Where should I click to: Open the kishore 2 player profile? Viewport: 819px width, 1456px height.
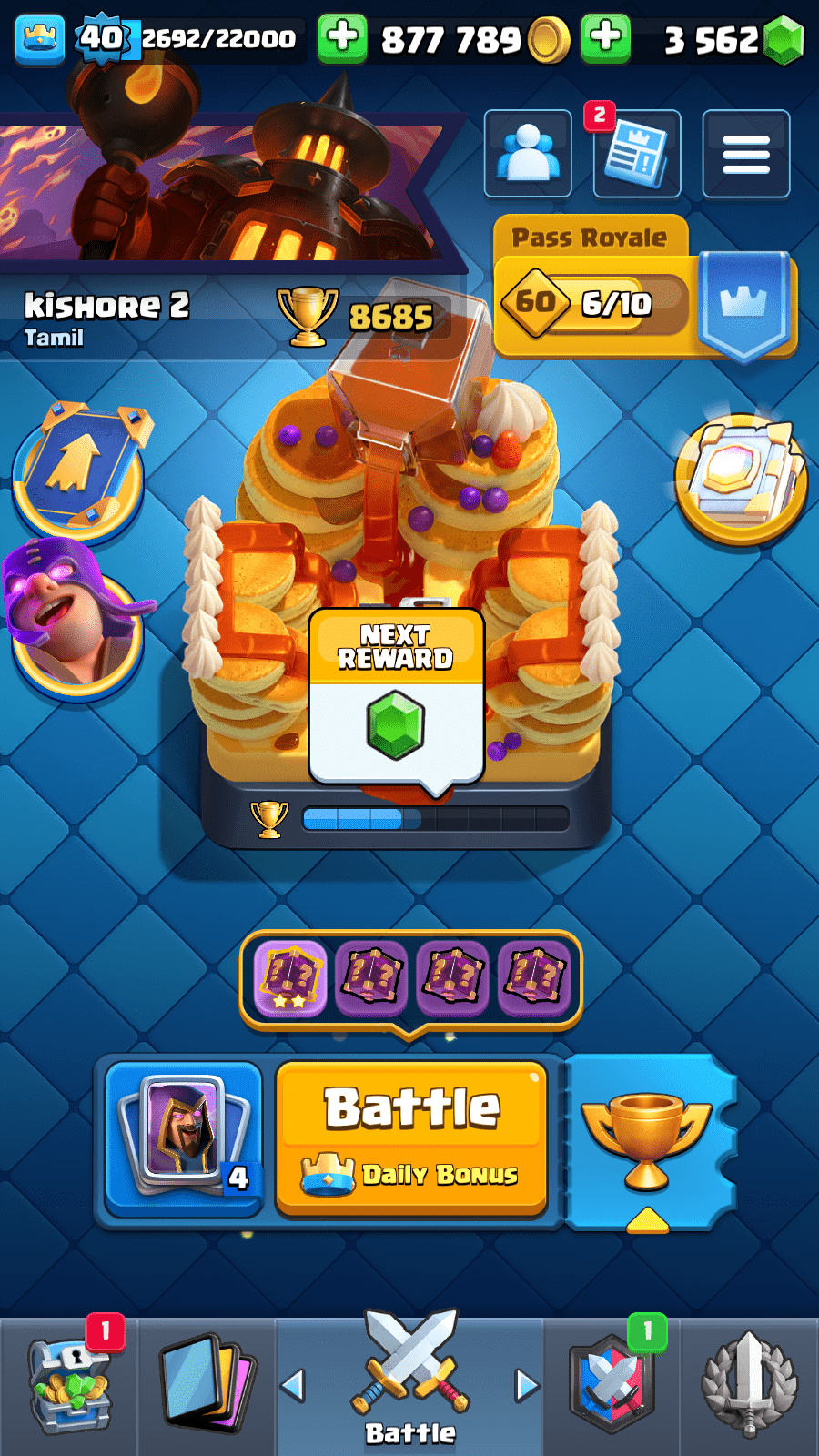[x=106, y=317]
